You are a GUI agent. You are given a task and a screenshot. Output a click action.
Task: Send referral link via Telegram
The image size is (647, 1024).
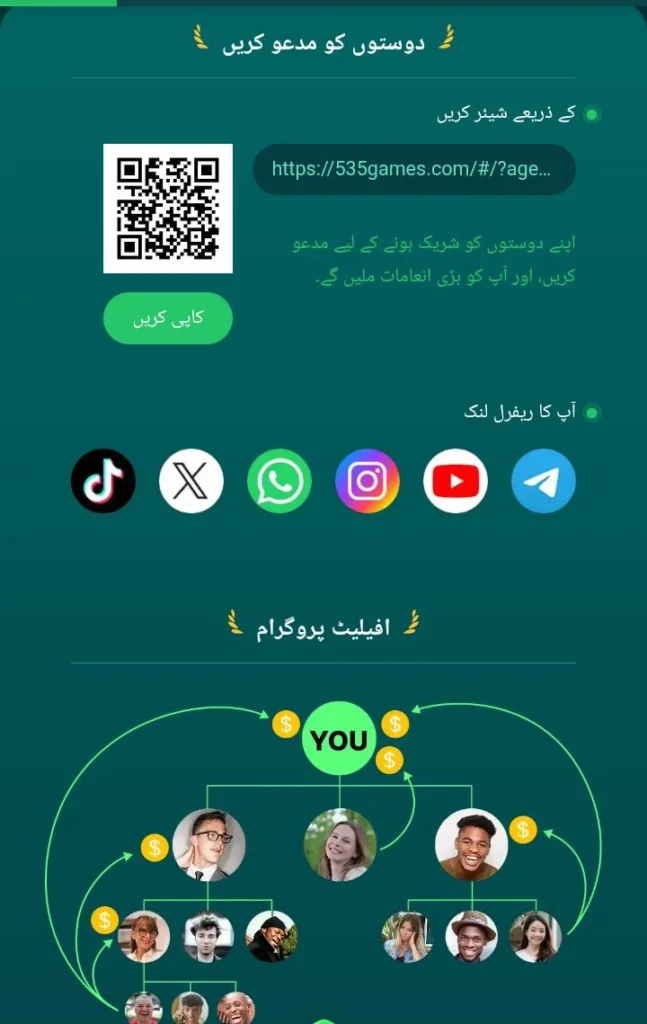pos(543,481)
